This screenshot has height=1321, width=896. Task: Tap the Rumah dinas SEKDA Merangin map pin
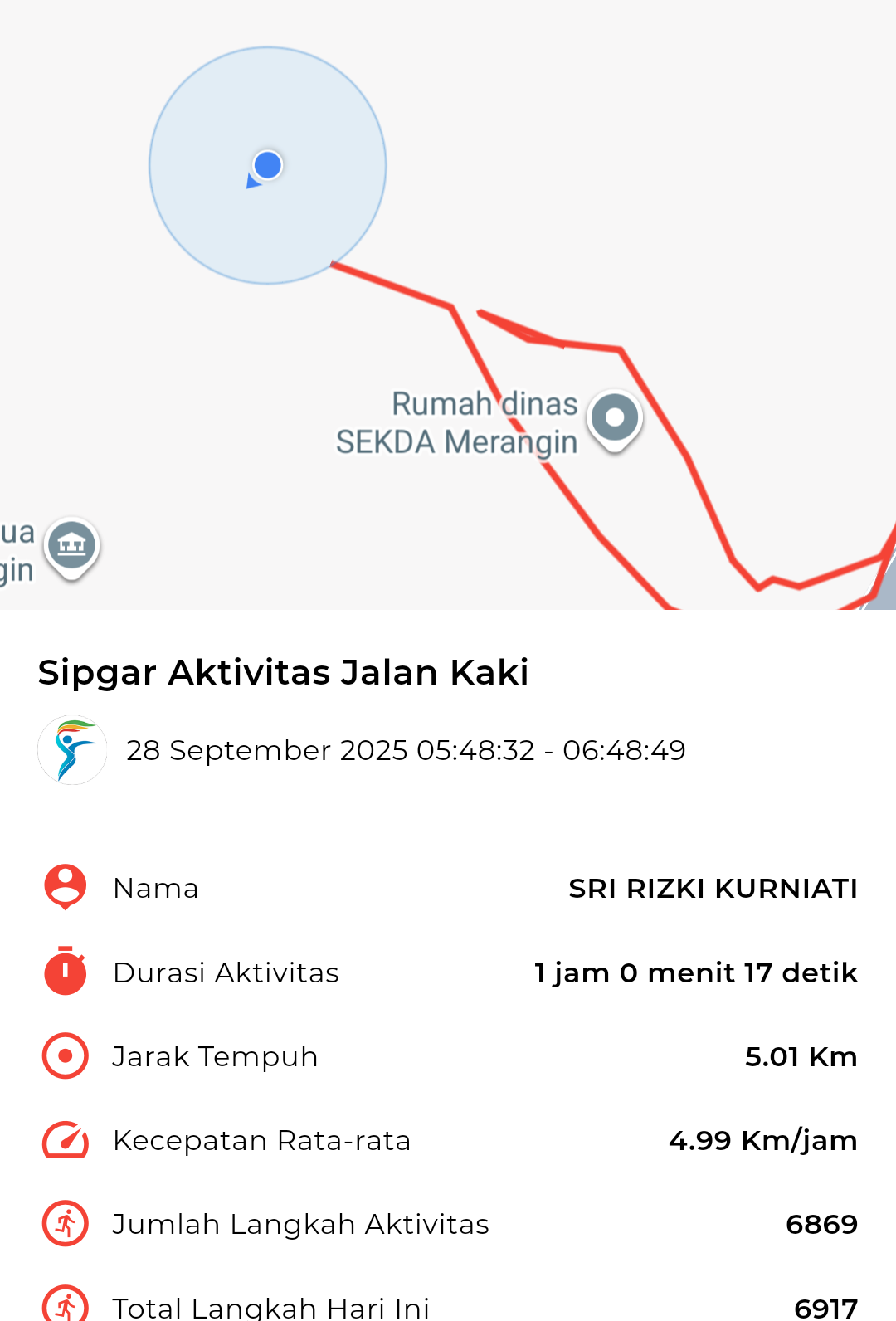[x=615, y=417]
